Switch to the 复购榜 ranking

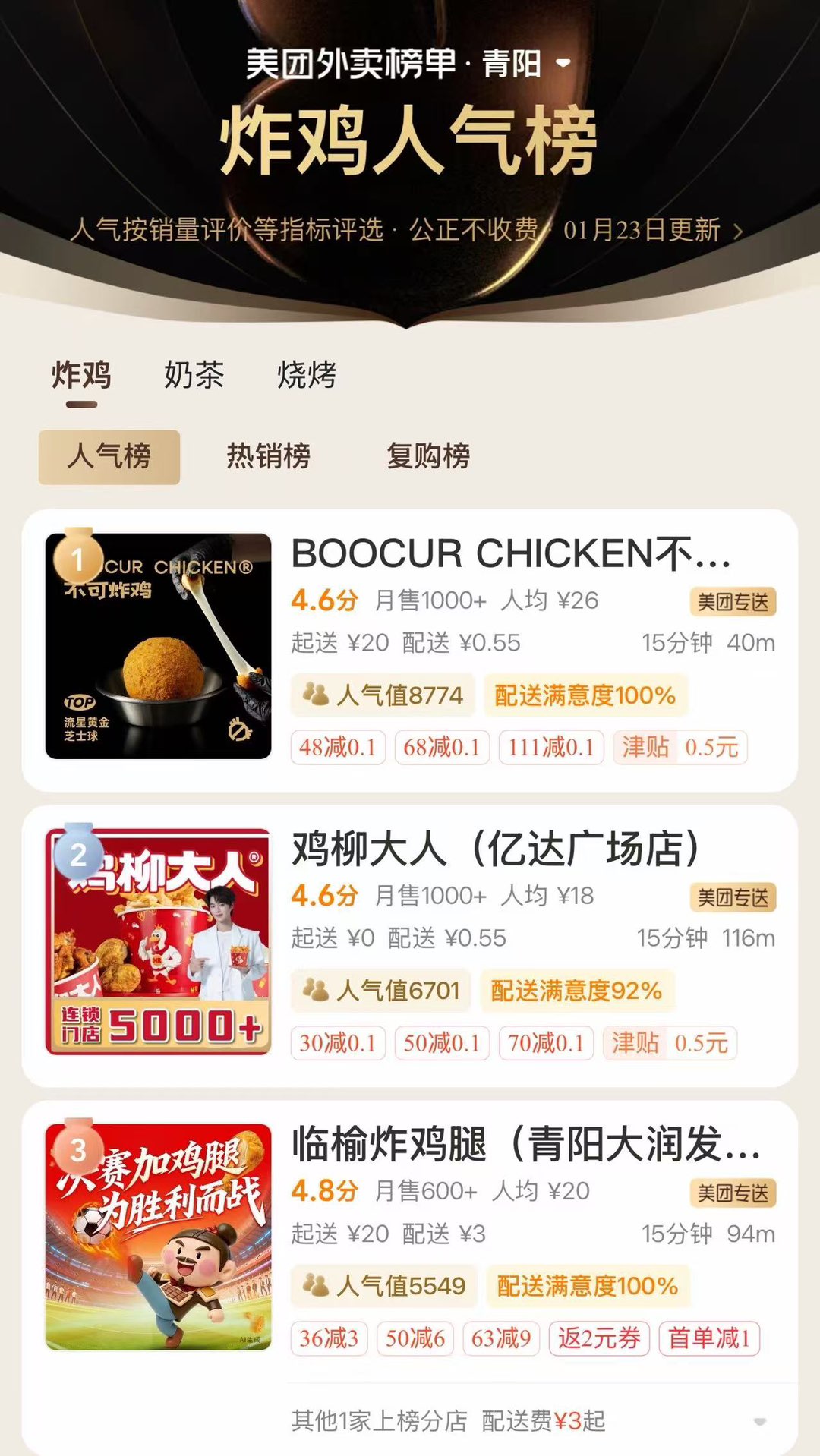428,457
